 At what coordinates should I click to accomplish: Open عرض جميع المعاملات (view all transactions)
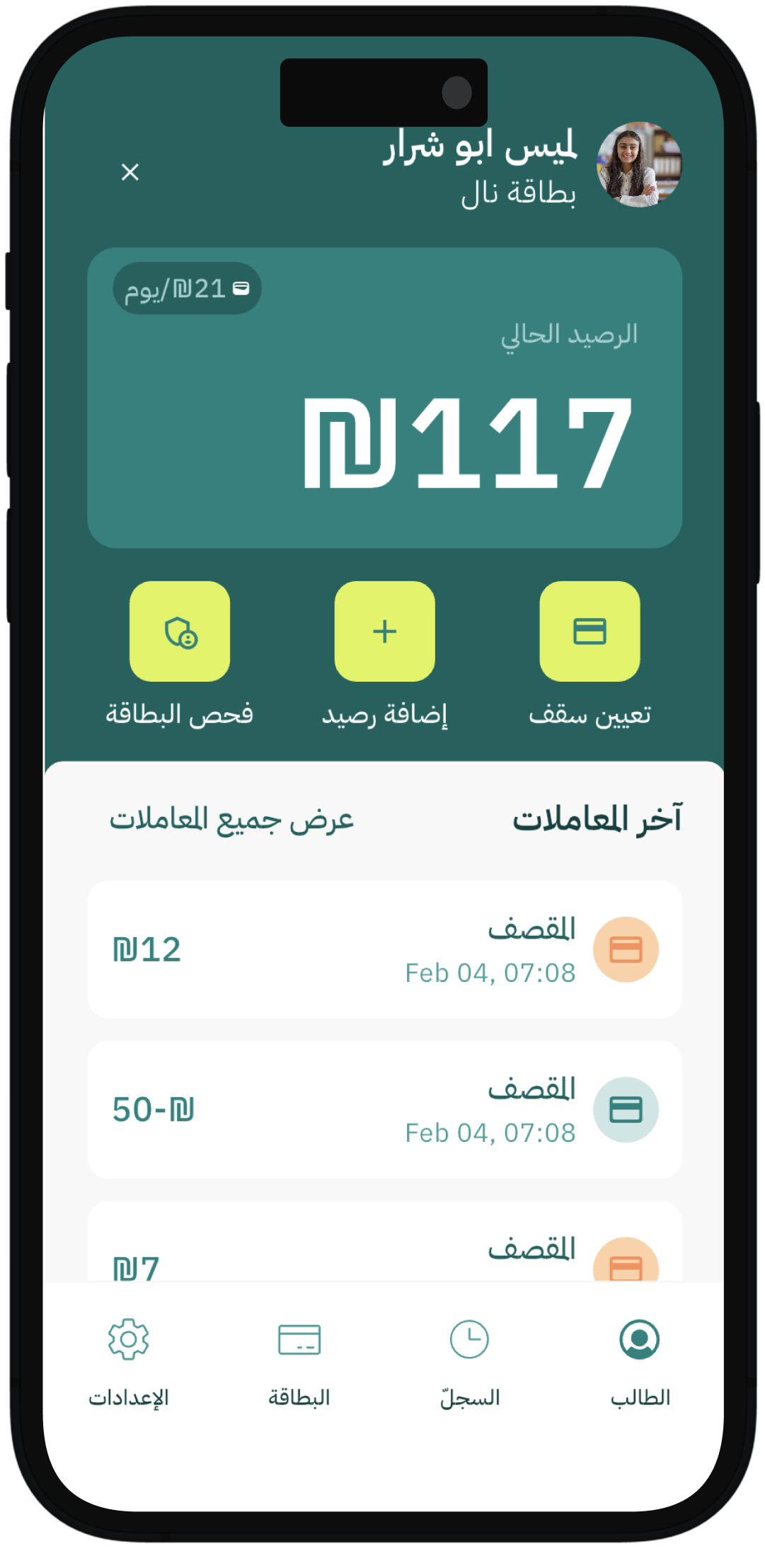[231, 820]
